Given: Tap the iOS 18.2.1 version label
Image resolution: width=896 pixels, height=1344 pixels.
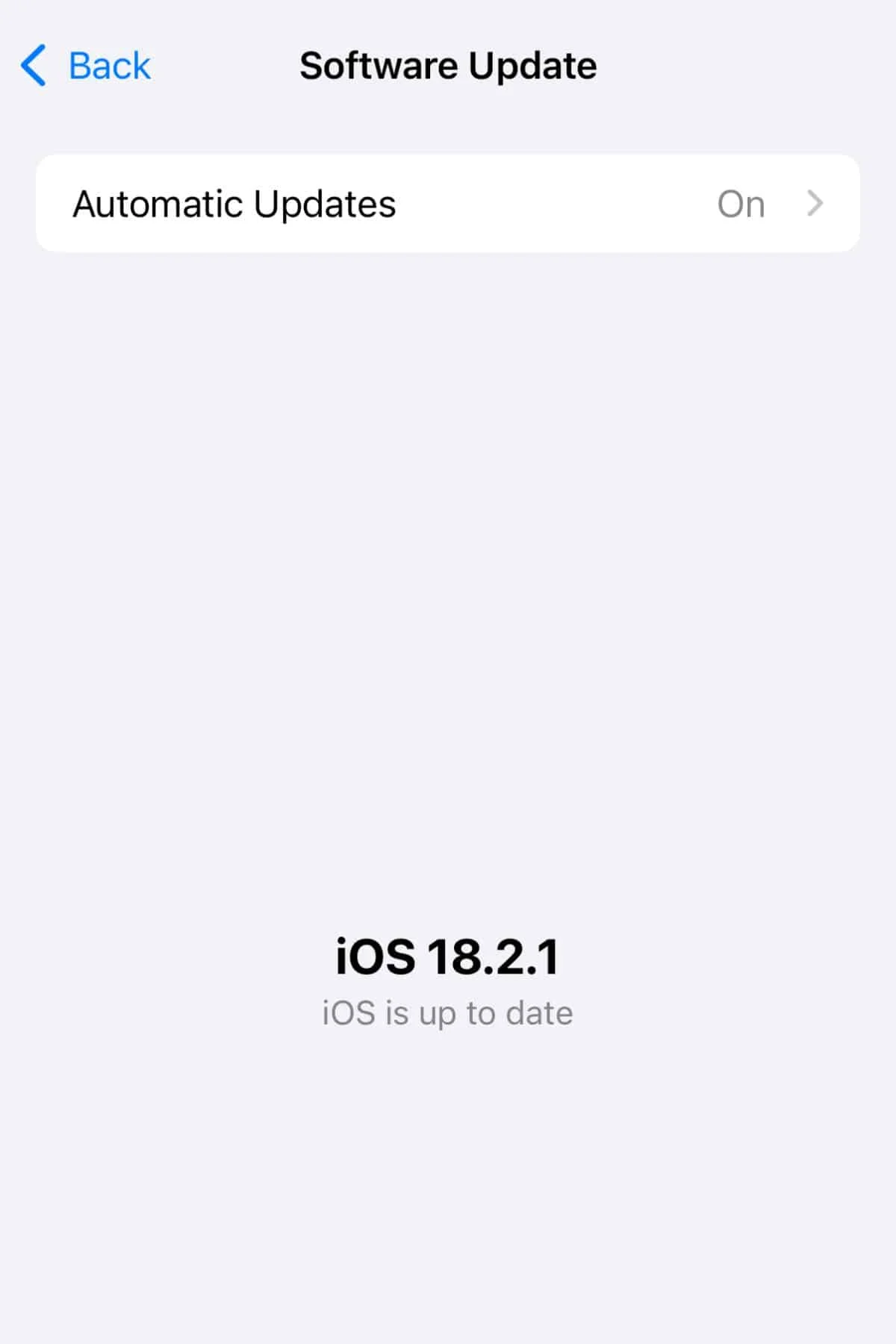Looking at the screenshot, I should (x=448, y=956).
